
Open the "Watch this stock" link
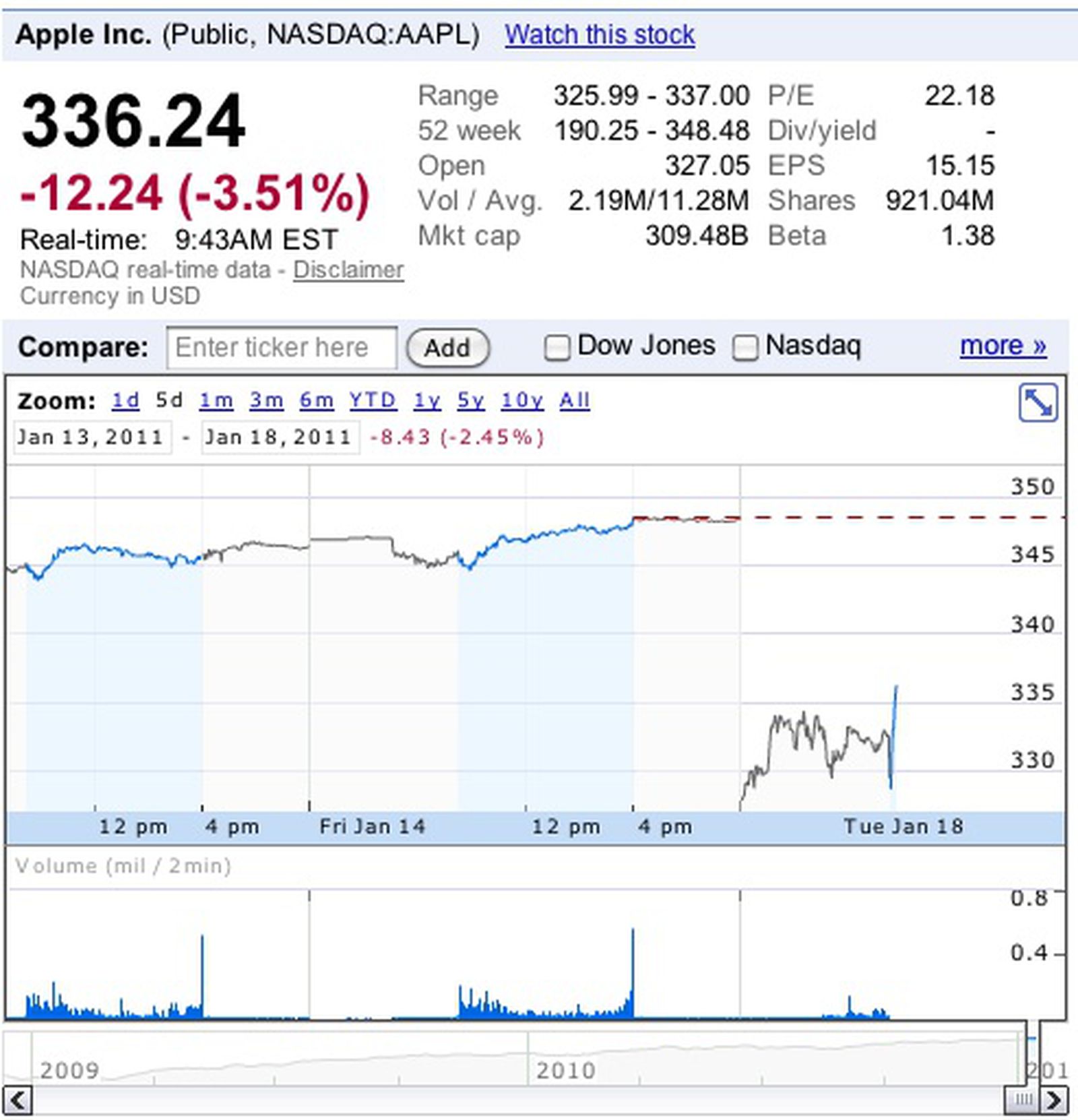600,34
